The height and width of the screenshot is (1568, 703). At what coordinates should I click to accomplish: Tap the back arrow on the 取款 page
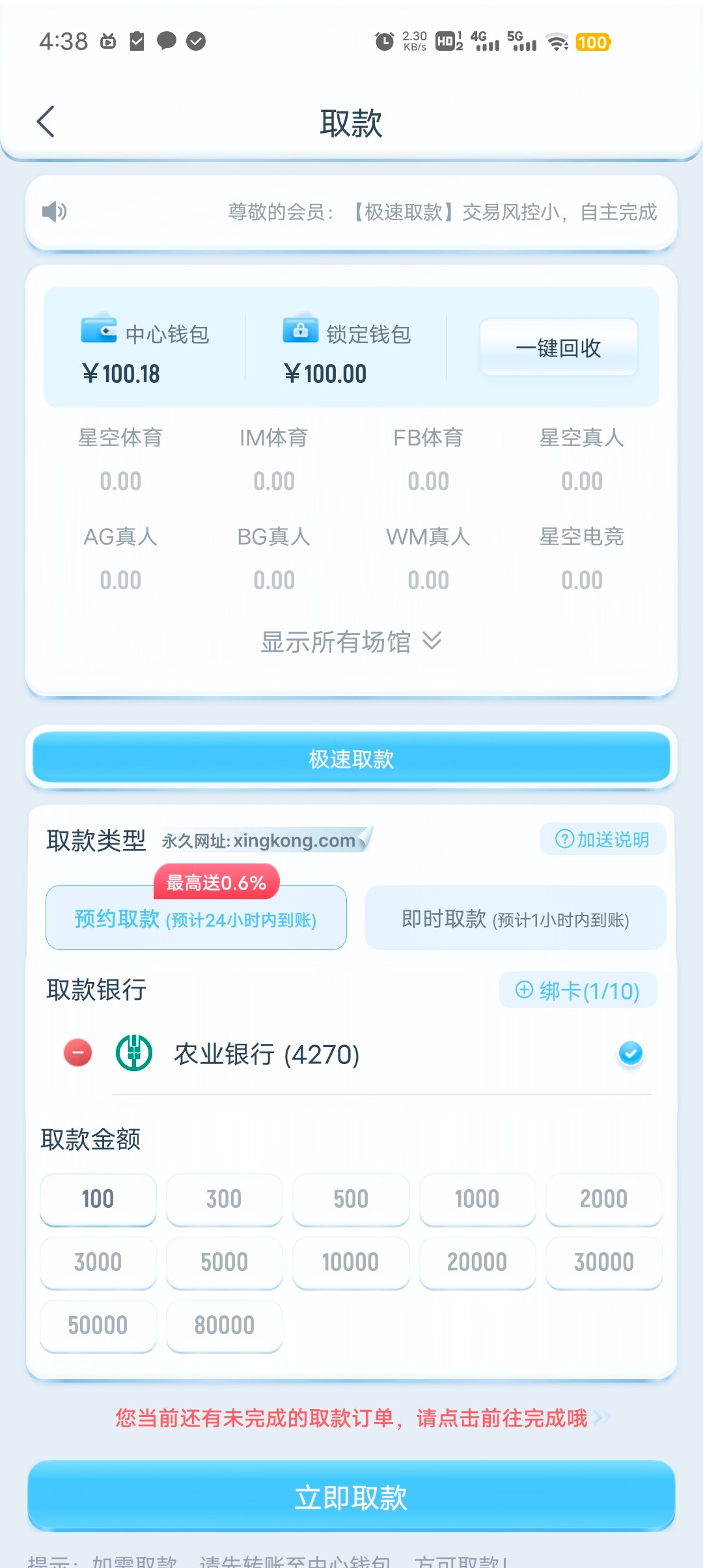pyautogui.click(x=46, y=122)
